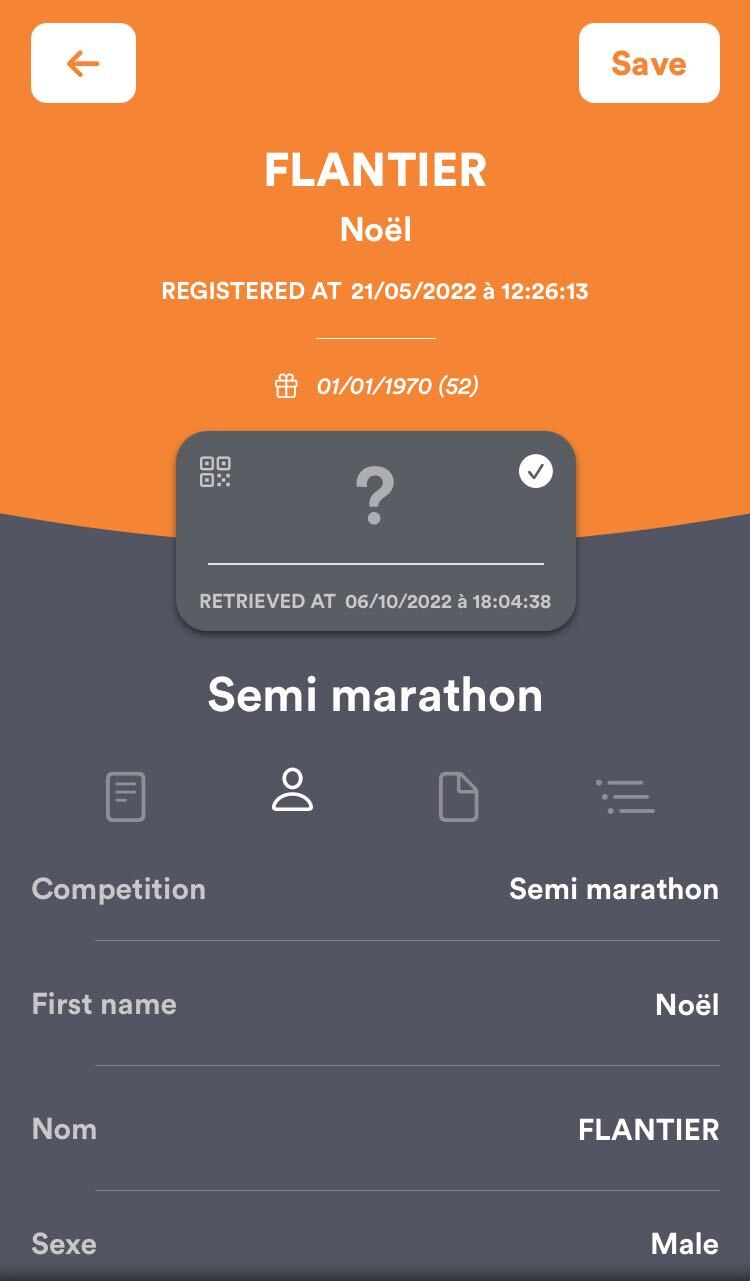Edit the Competition field
This screenshot has height=1281, width=750.
(x=613, y=889)
